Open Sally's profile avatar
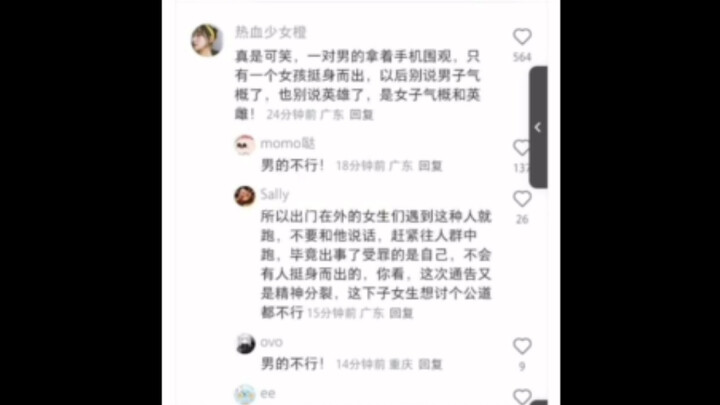This screenshot has width=720, height=405. pyautogui.click(x=244, y=195)
